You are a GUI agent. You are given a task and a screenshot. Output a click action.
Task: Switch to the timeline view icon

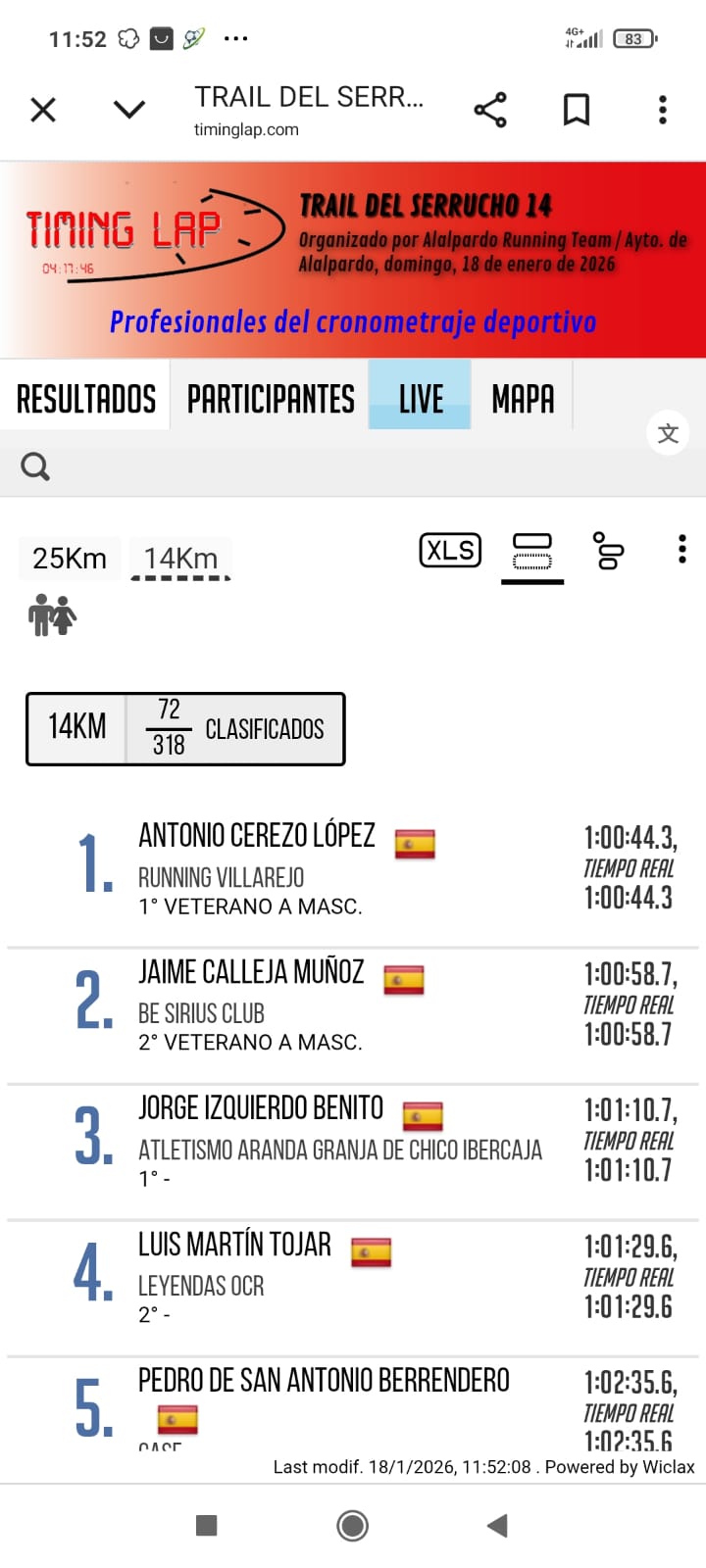tap(609, 551)
